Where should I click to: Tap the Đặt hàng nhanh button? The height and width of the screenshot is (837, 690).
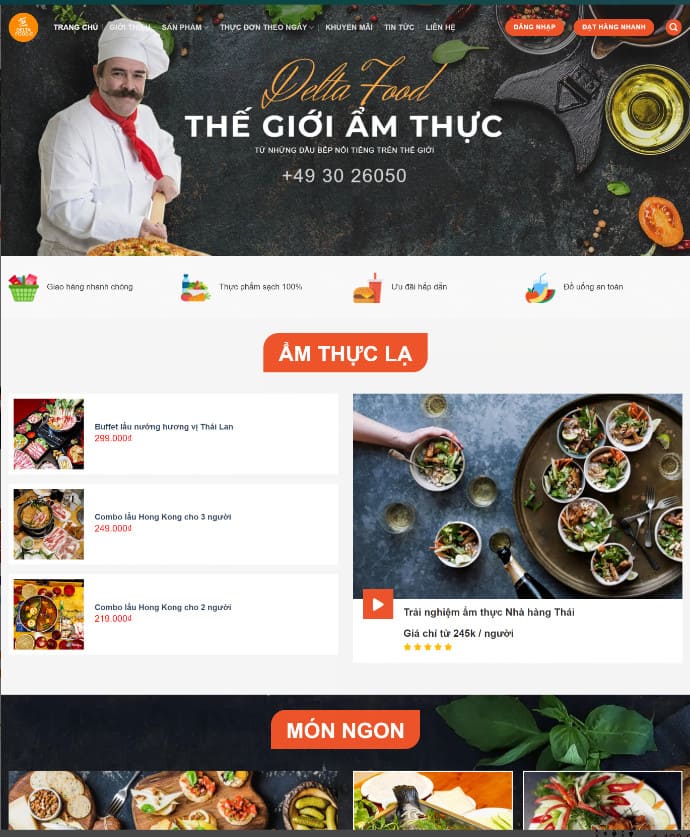pyautogui.click(x=614, y=27)
